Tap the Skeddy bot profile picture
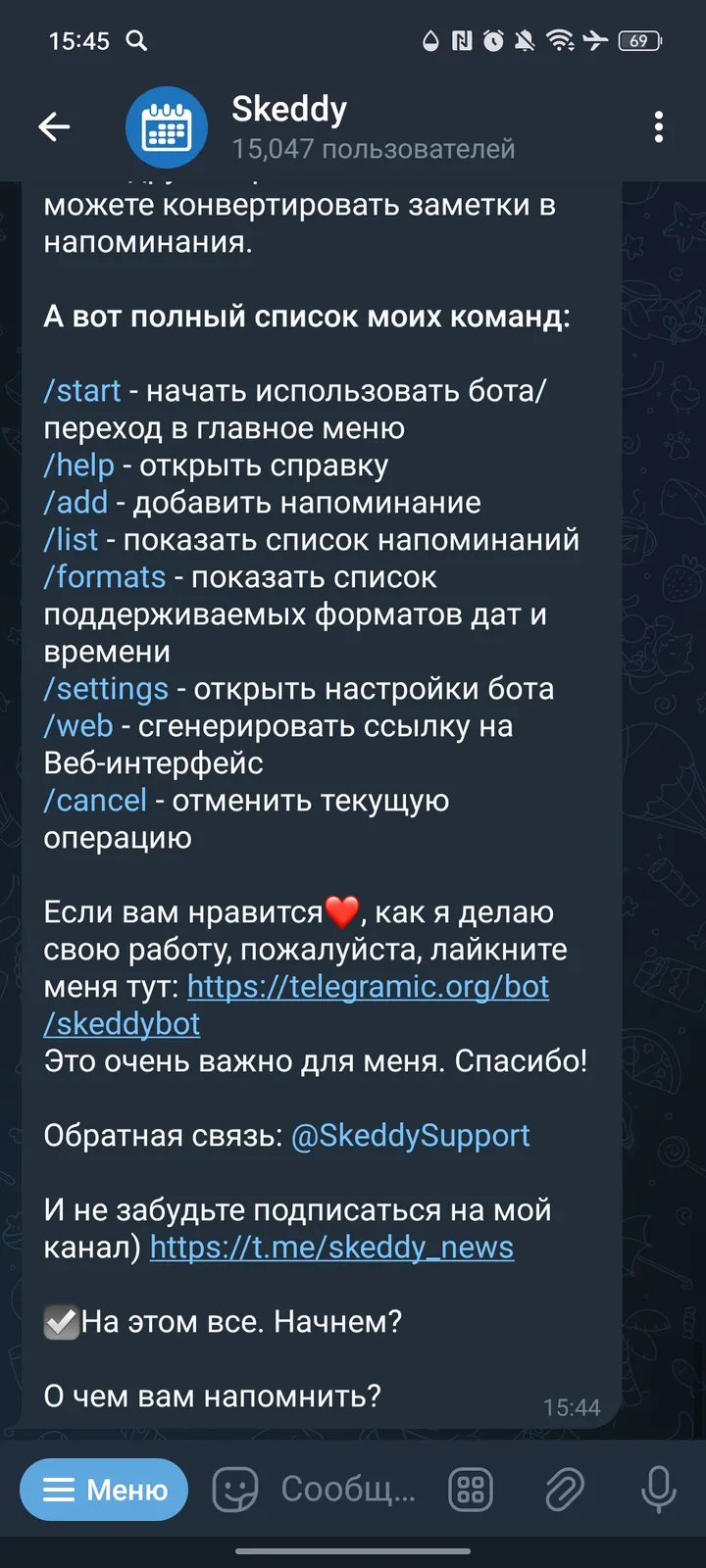This screenshot has width=706, height=1568. coord(166,126)
